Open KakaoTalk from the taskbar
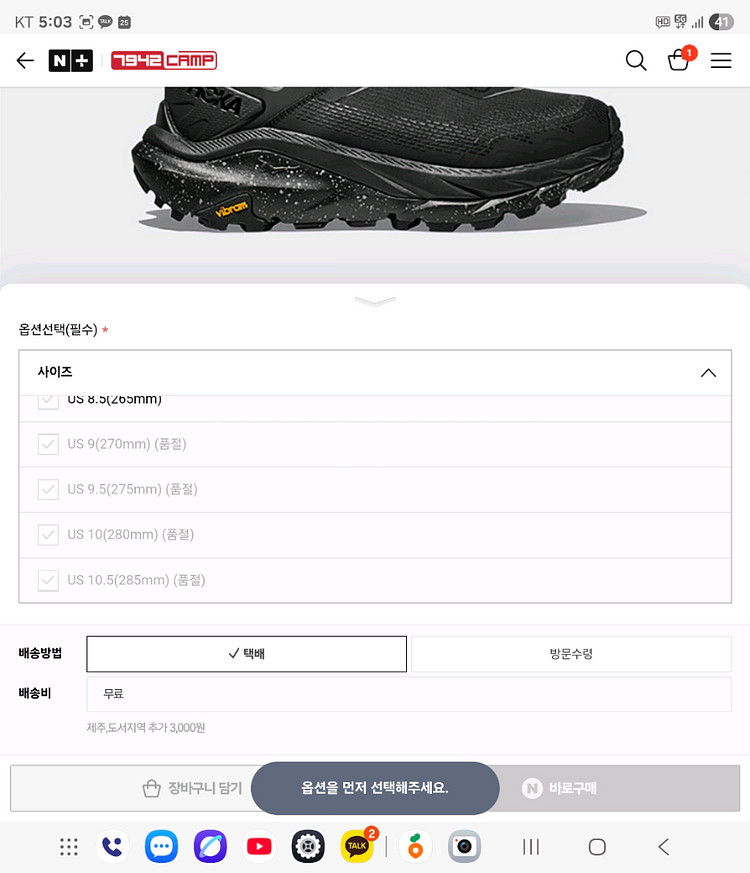Screen dimensions: 750x873 click(x=359, y=846)
